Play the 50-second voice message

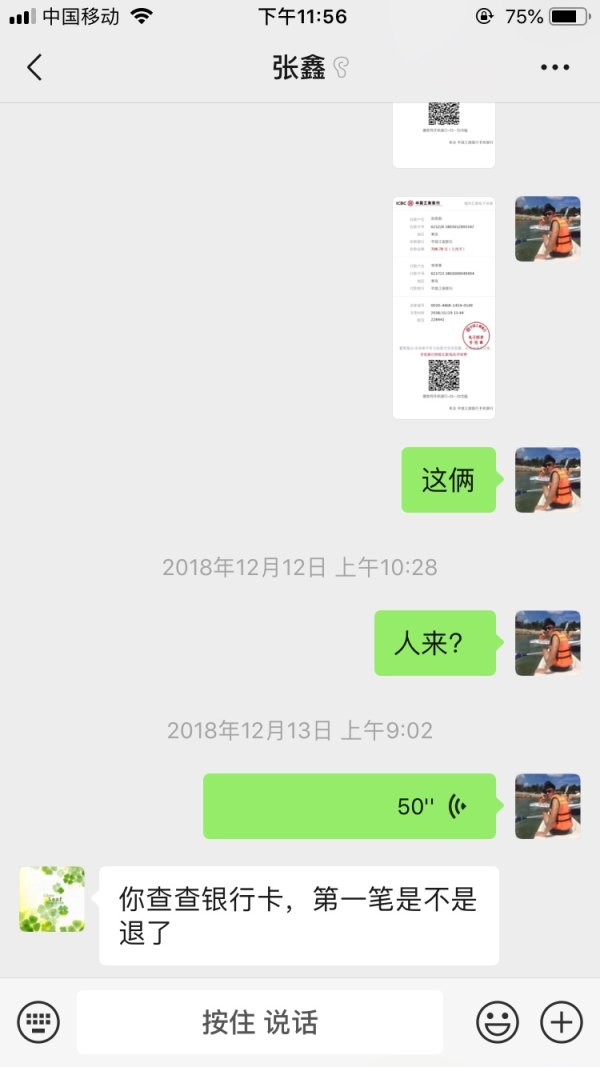pyautogui.click(x=349, y=806)
